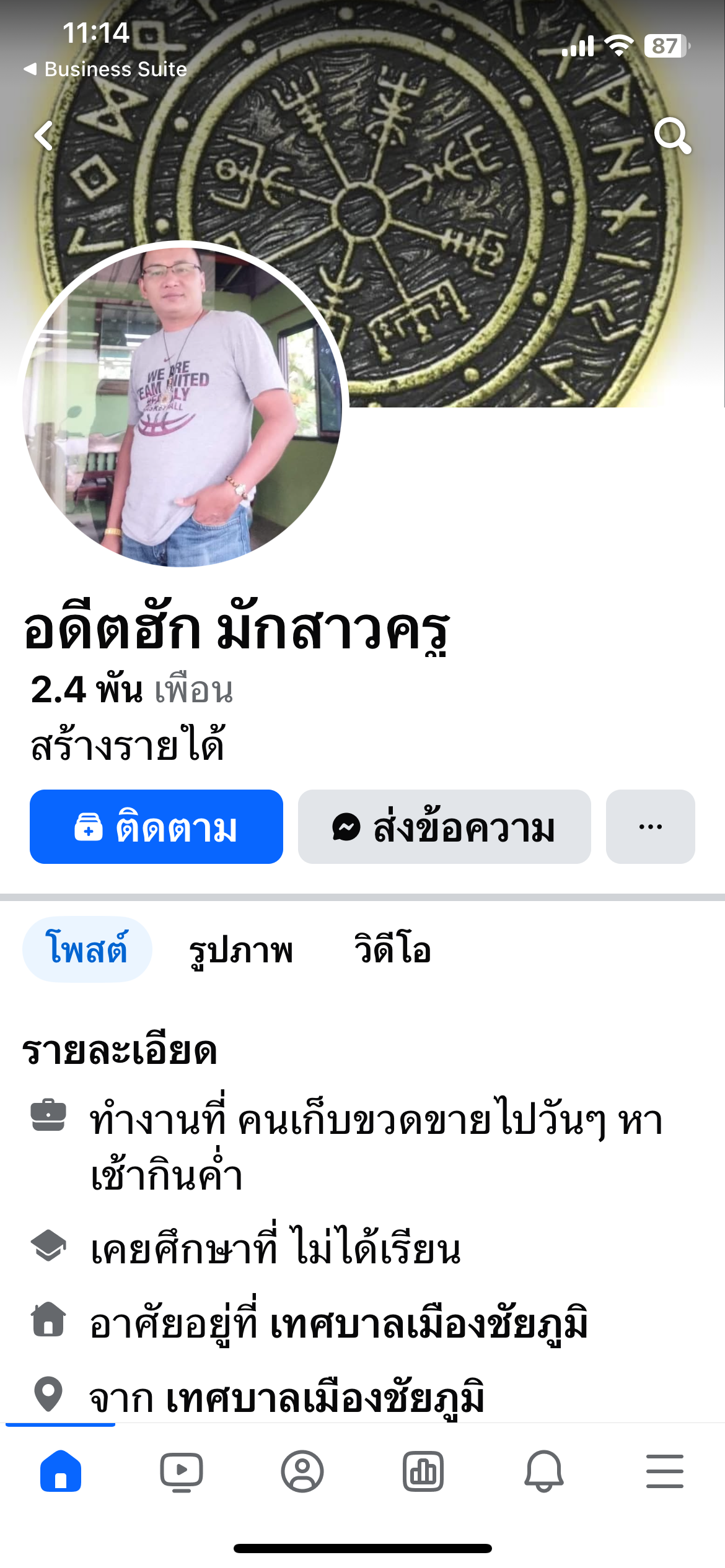Viewport: 725px width, 1568px height.
Task: Open the 2.4 พัน เพื่อน friends list
Action: [x=132, y=690]
